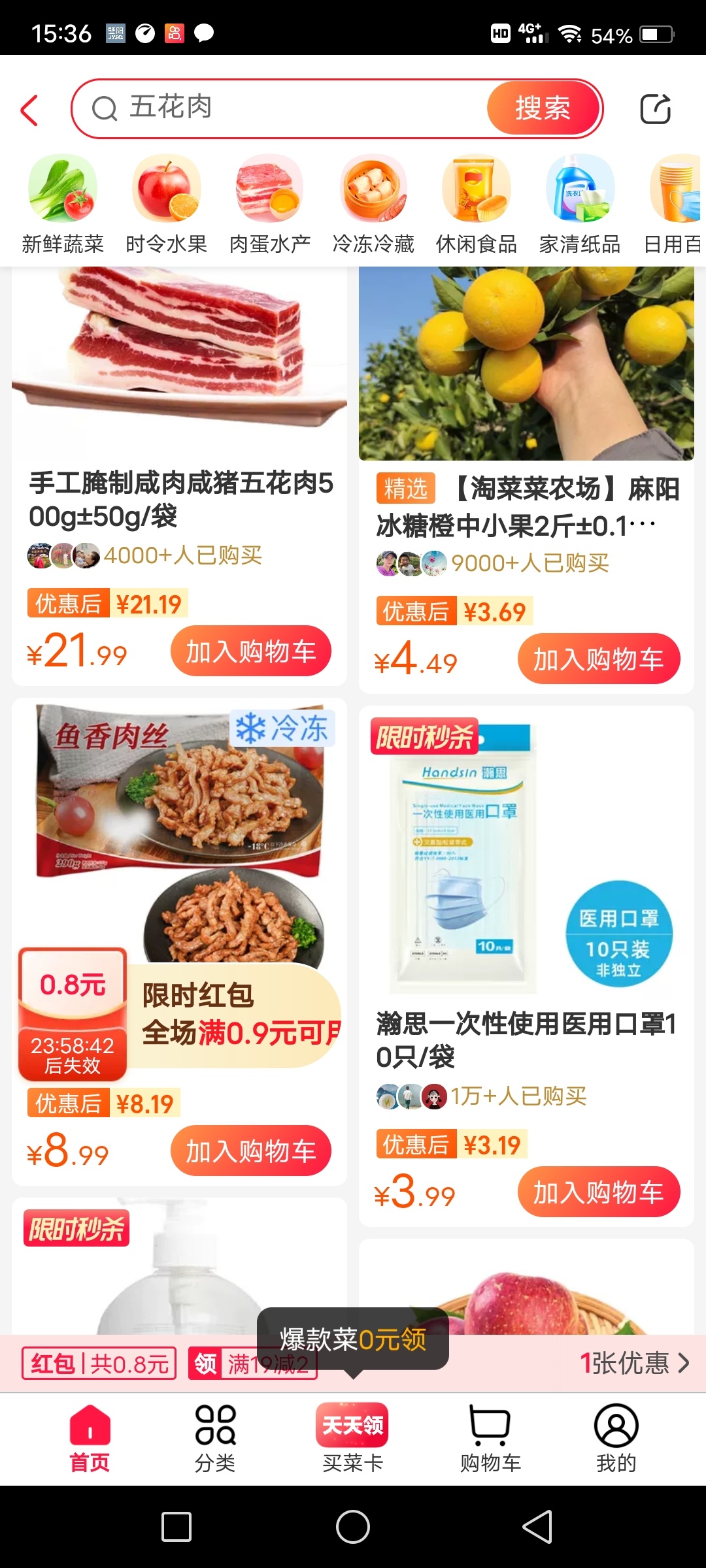Viewport: 706px width, 1568px height.
Task: Add 手工腌制咸肉 to the cart
Action: (x=251, y=651)
